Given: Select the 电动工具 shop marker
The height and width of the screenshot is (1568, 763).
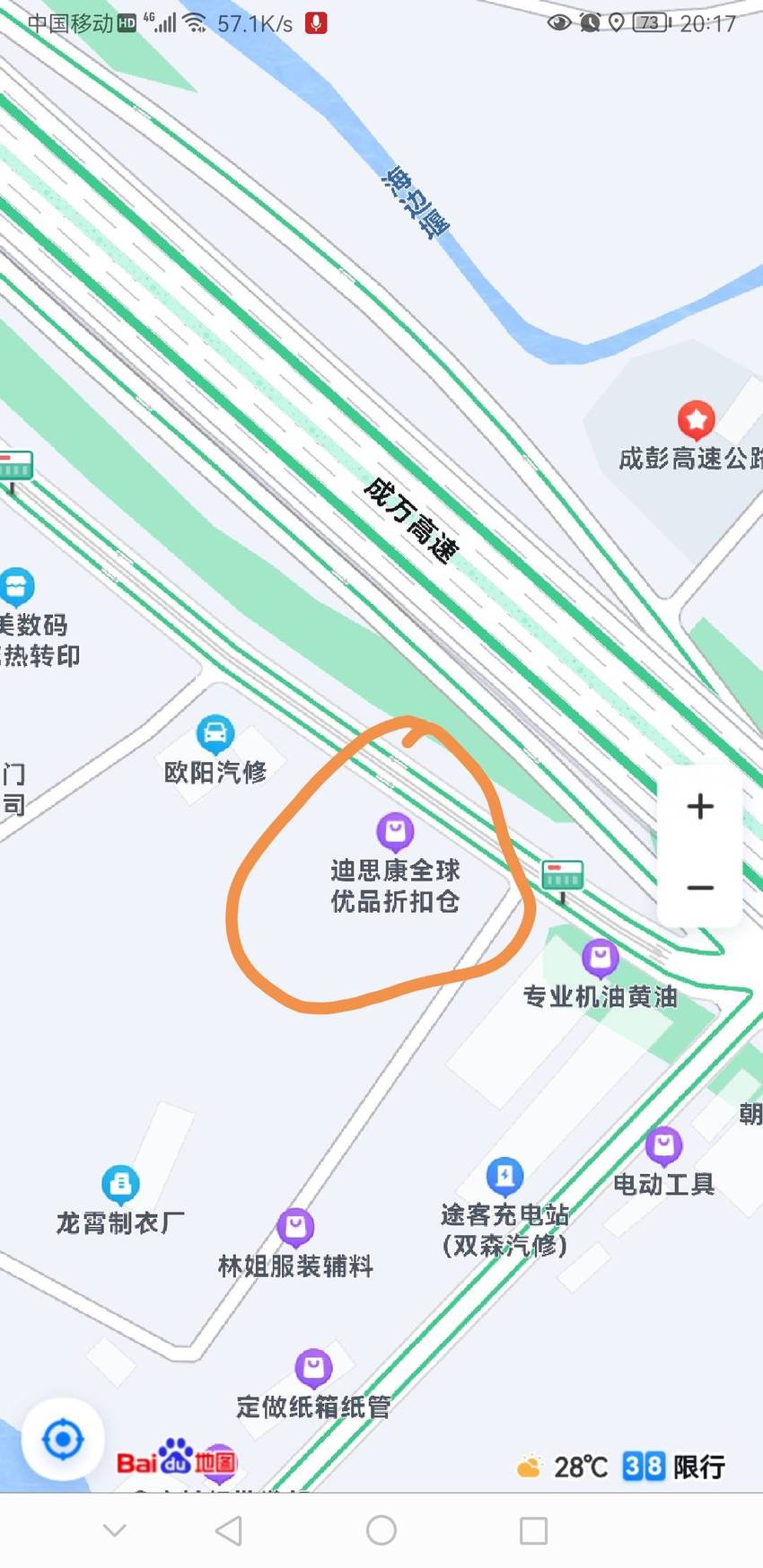Looking at the screenshot, I should click(x=663, y=1146).
